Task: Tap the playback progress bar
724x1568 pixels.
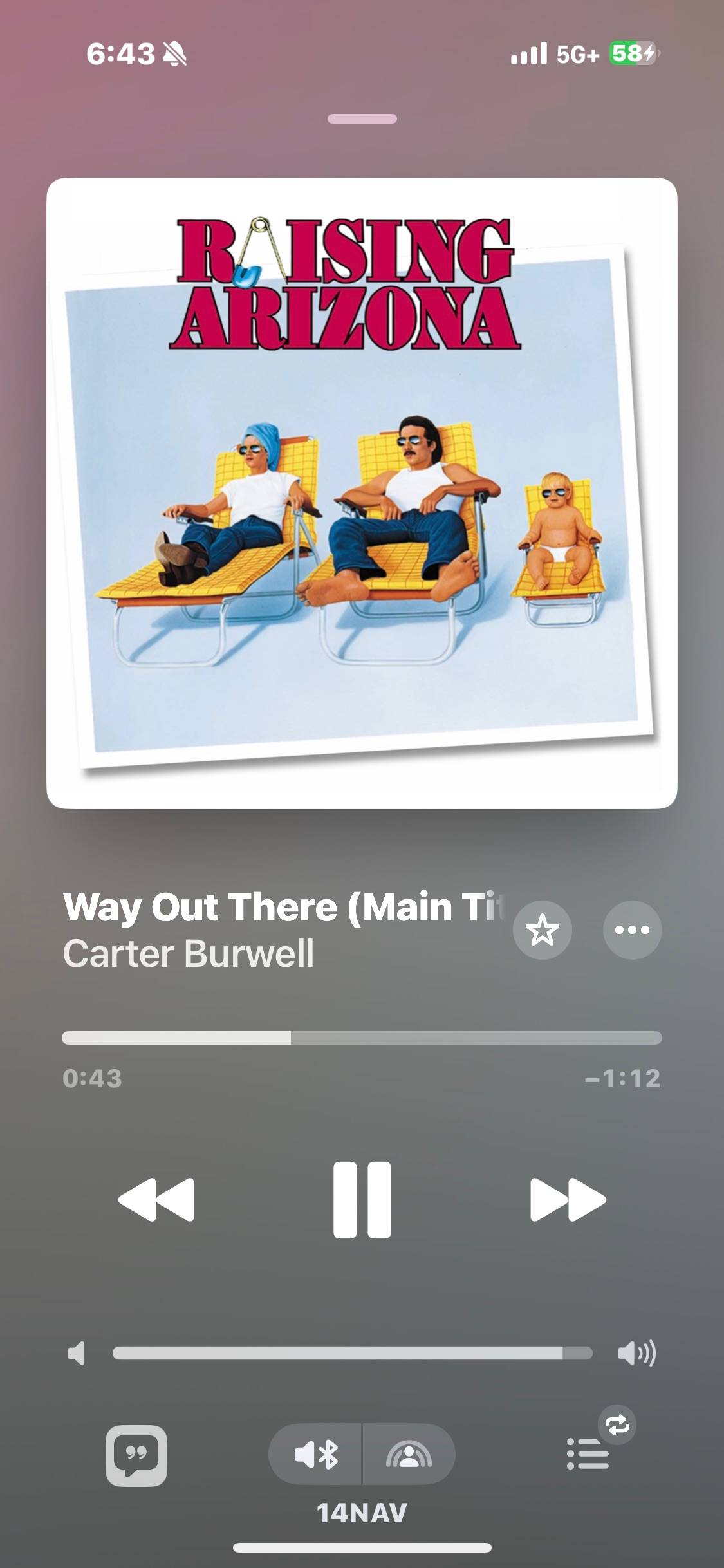Action: 362,1038
